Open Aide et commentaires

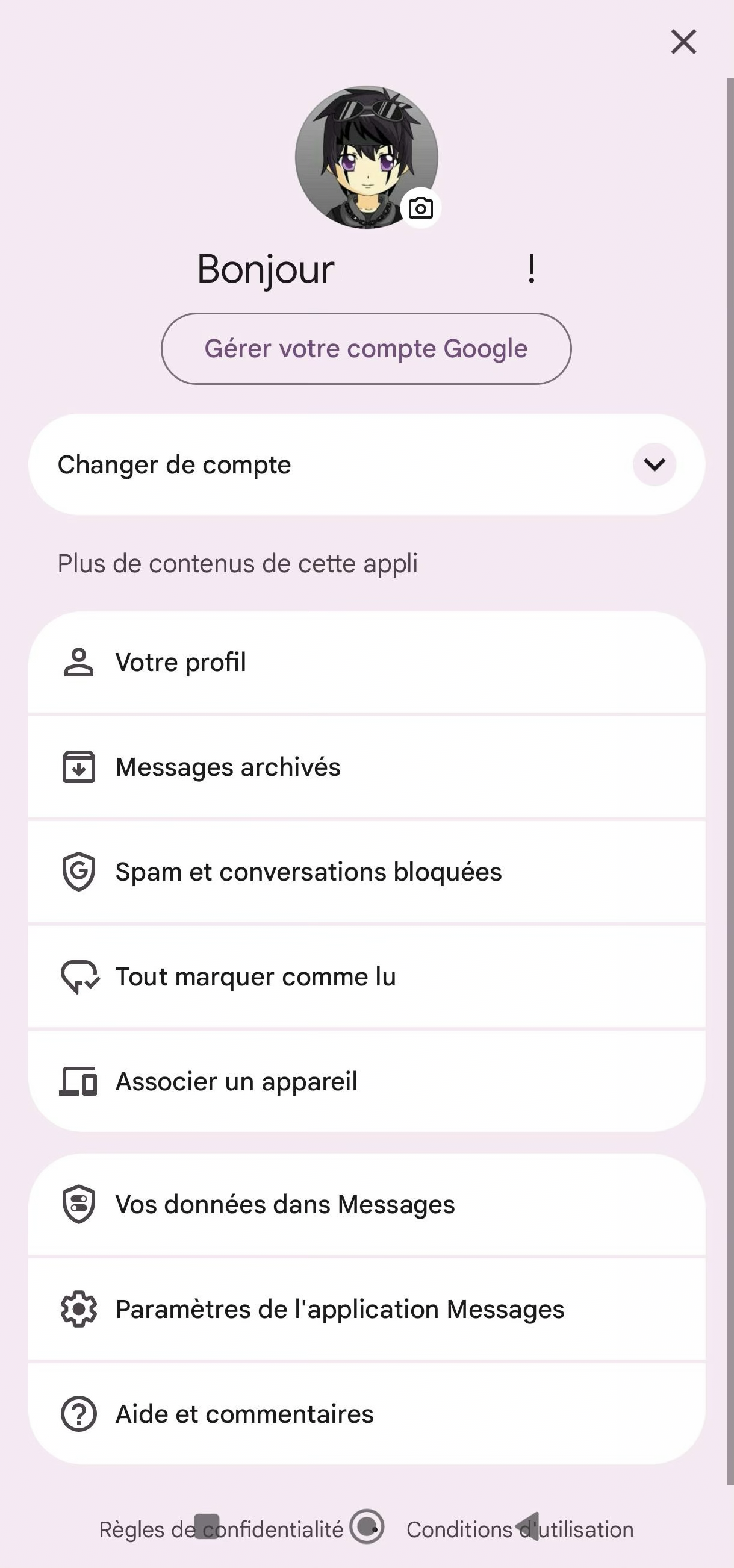pyautogui.click(x=366, y=1413)
